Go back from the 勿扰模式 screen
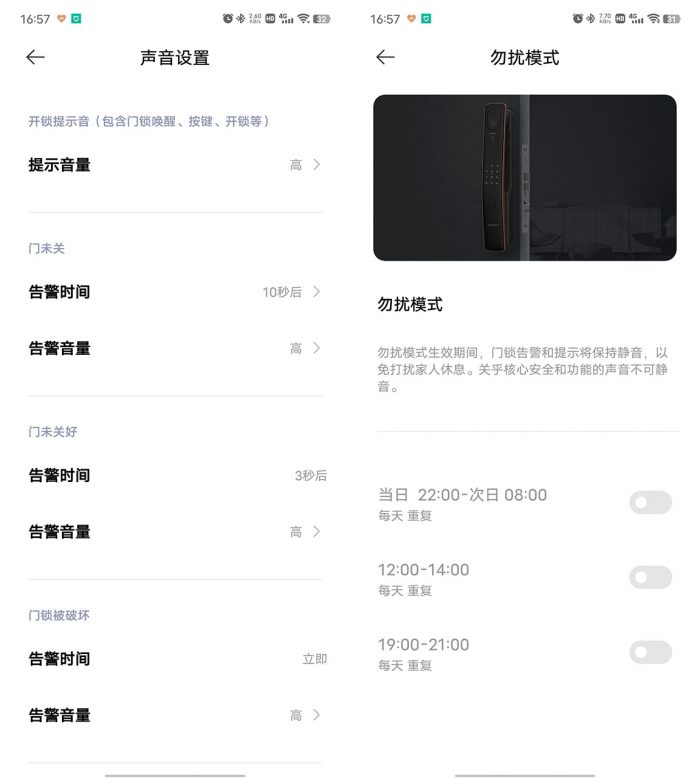This screenshot has width=700, height=778. click(386, 58)
